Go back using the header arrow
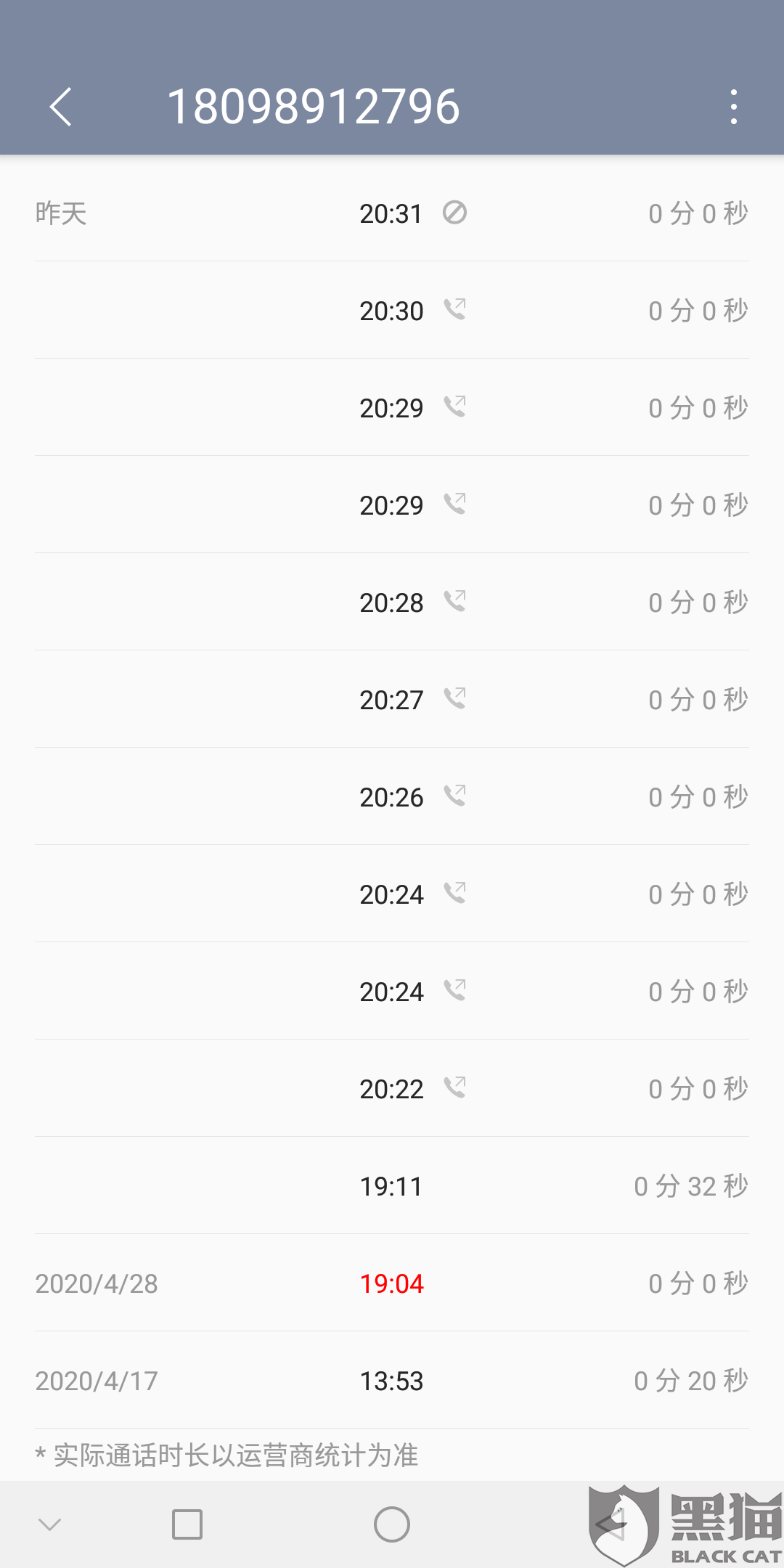 [61, 107]
